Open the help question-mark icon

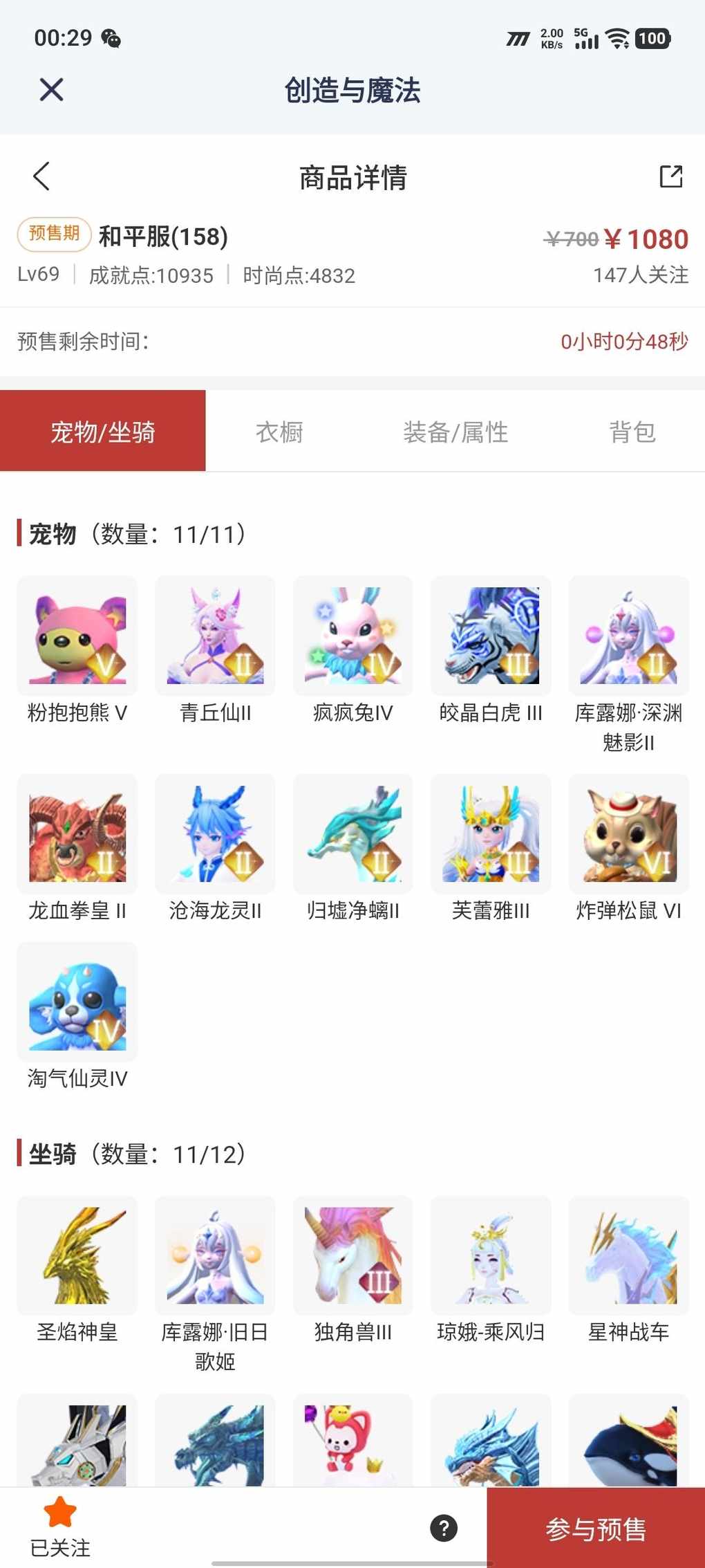(x=444, y=1528)
